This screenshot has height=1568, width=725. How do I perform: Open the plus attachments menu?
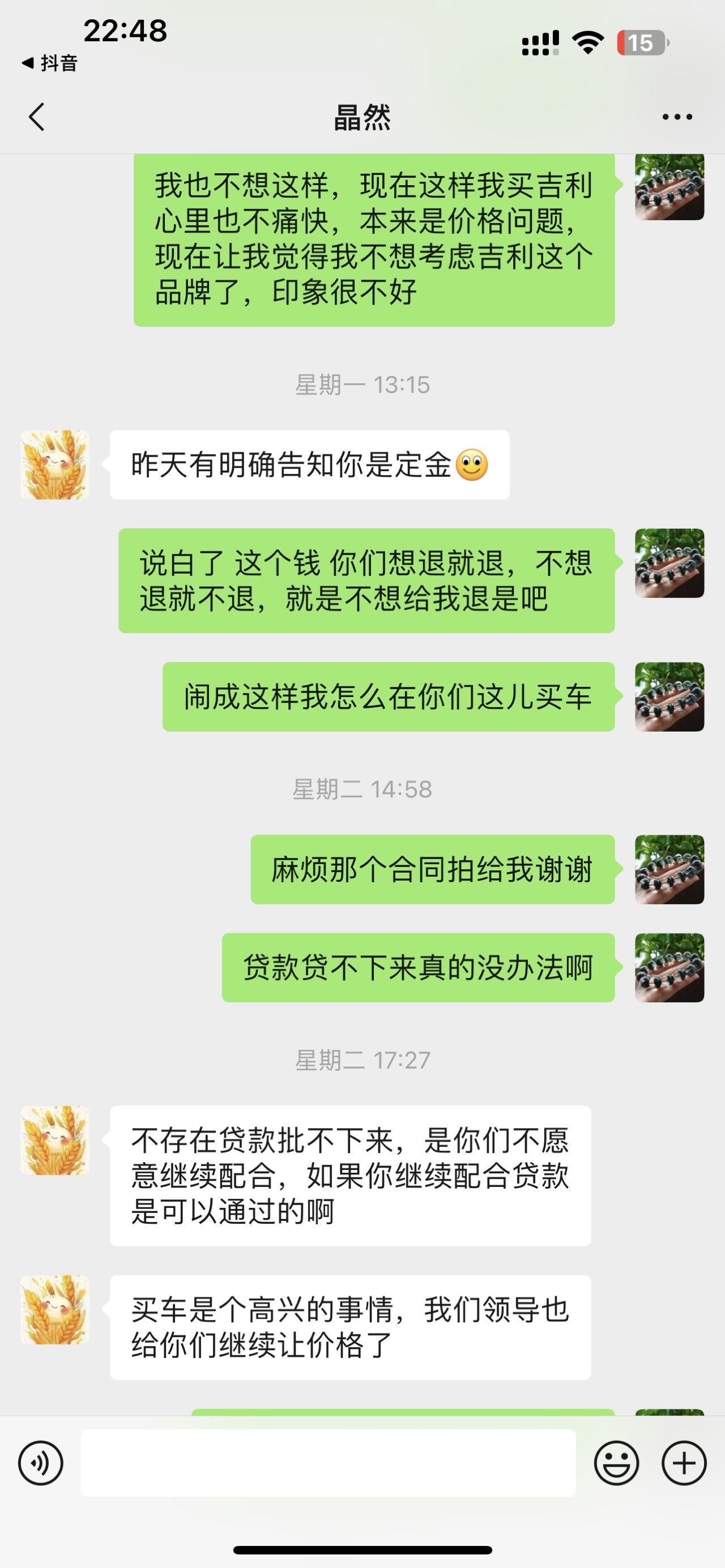(x=684, y=1463)
